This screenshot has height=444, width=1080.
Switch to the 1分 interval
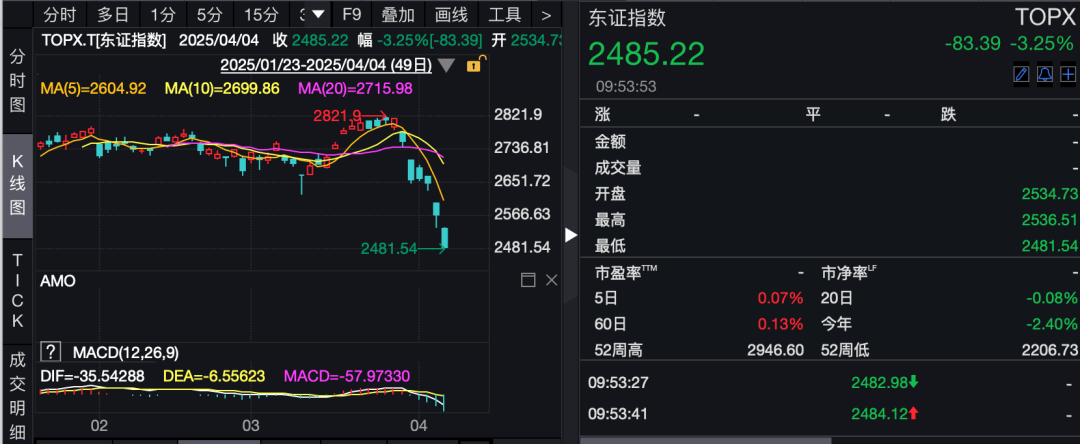[163, 14]
